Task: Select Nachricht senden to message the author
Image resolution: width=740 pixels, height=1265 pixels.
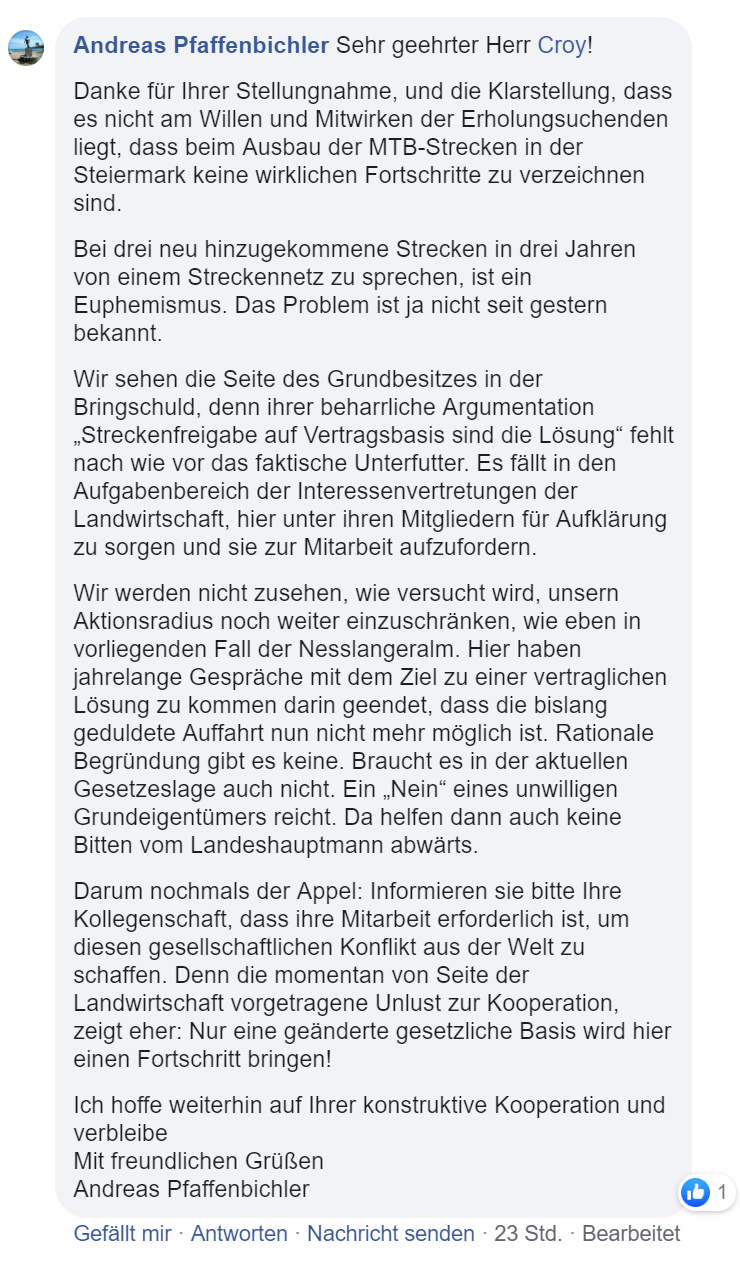Action: (x=390, y=1233)
